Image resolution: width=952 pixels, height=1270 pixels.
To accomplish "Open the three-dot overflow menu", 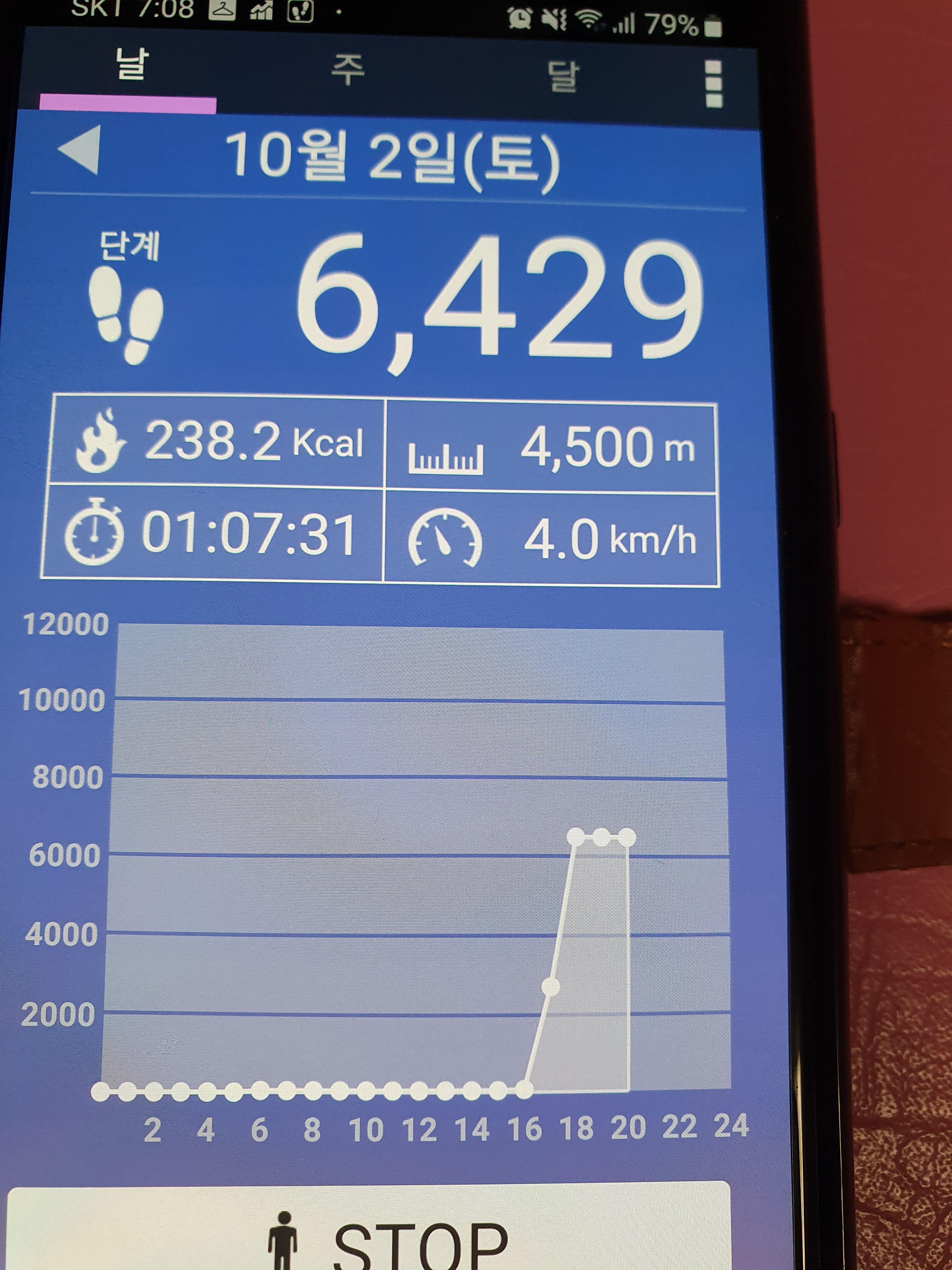I will pos(713,84).
